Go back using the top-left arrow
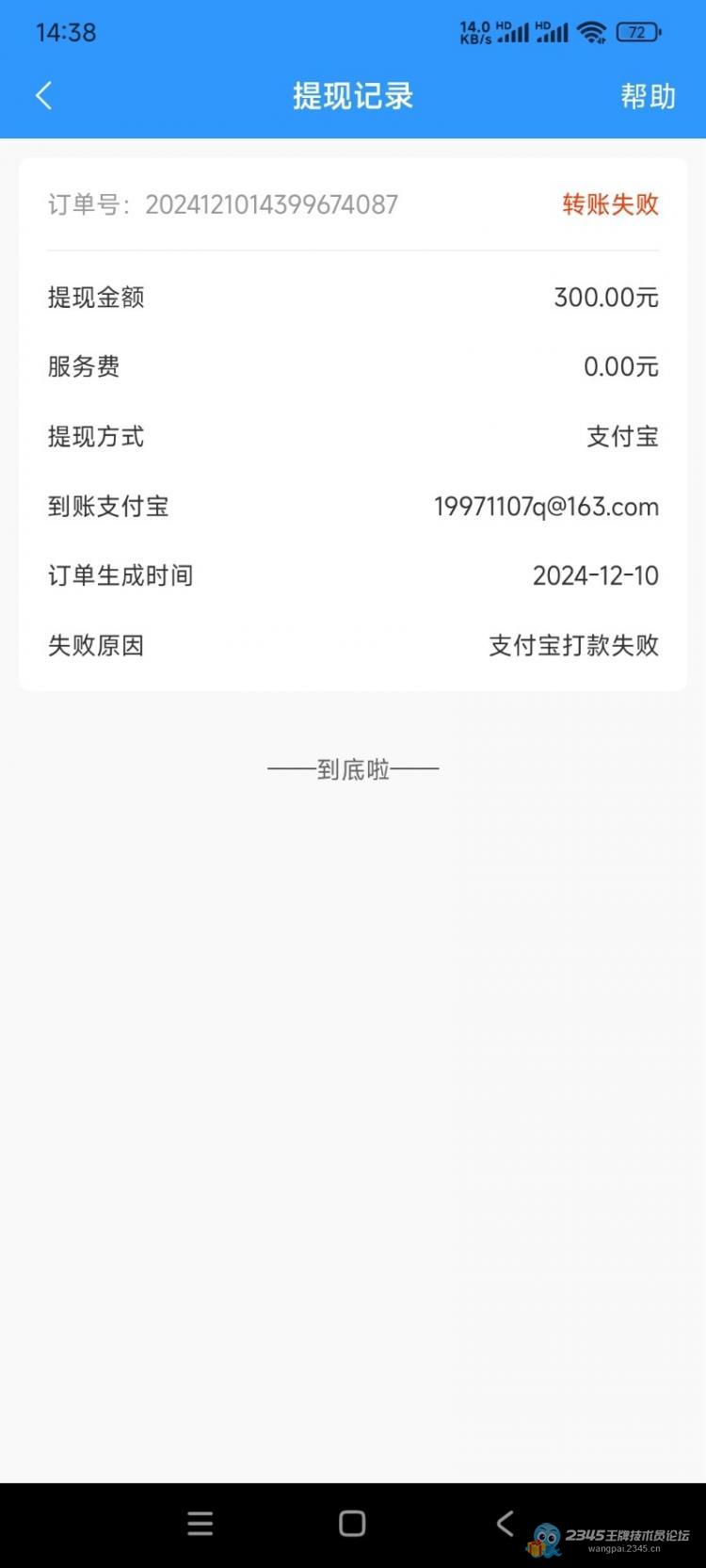Image resolution: width=706 pixels, height=1568 pixels. coord(43,95)
